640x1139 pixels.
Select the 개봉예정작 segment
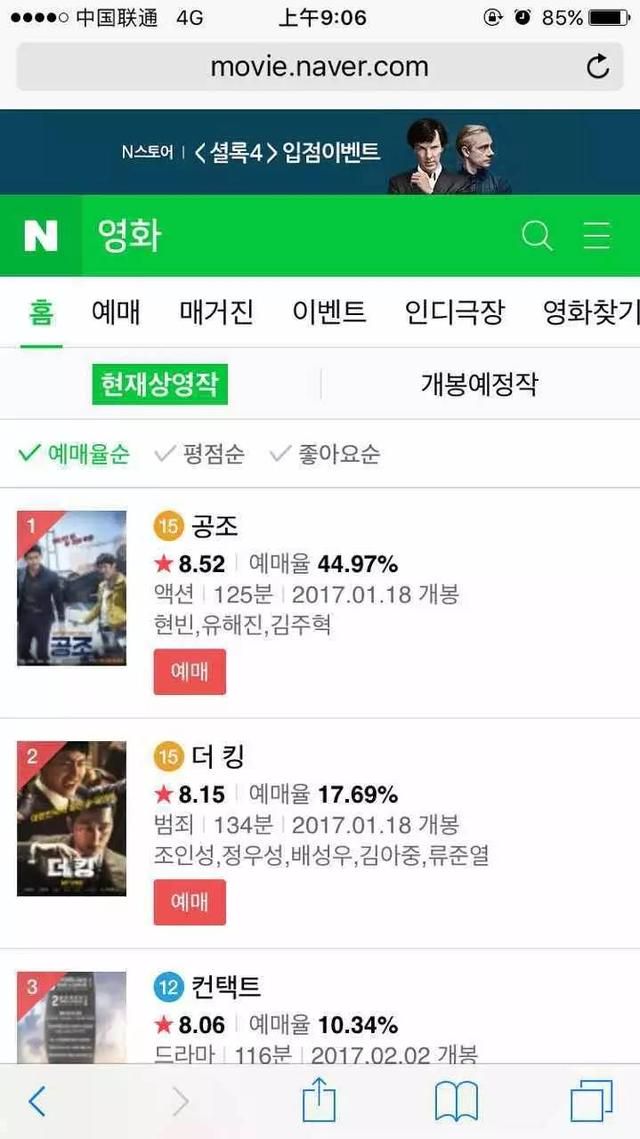(479, 384)
